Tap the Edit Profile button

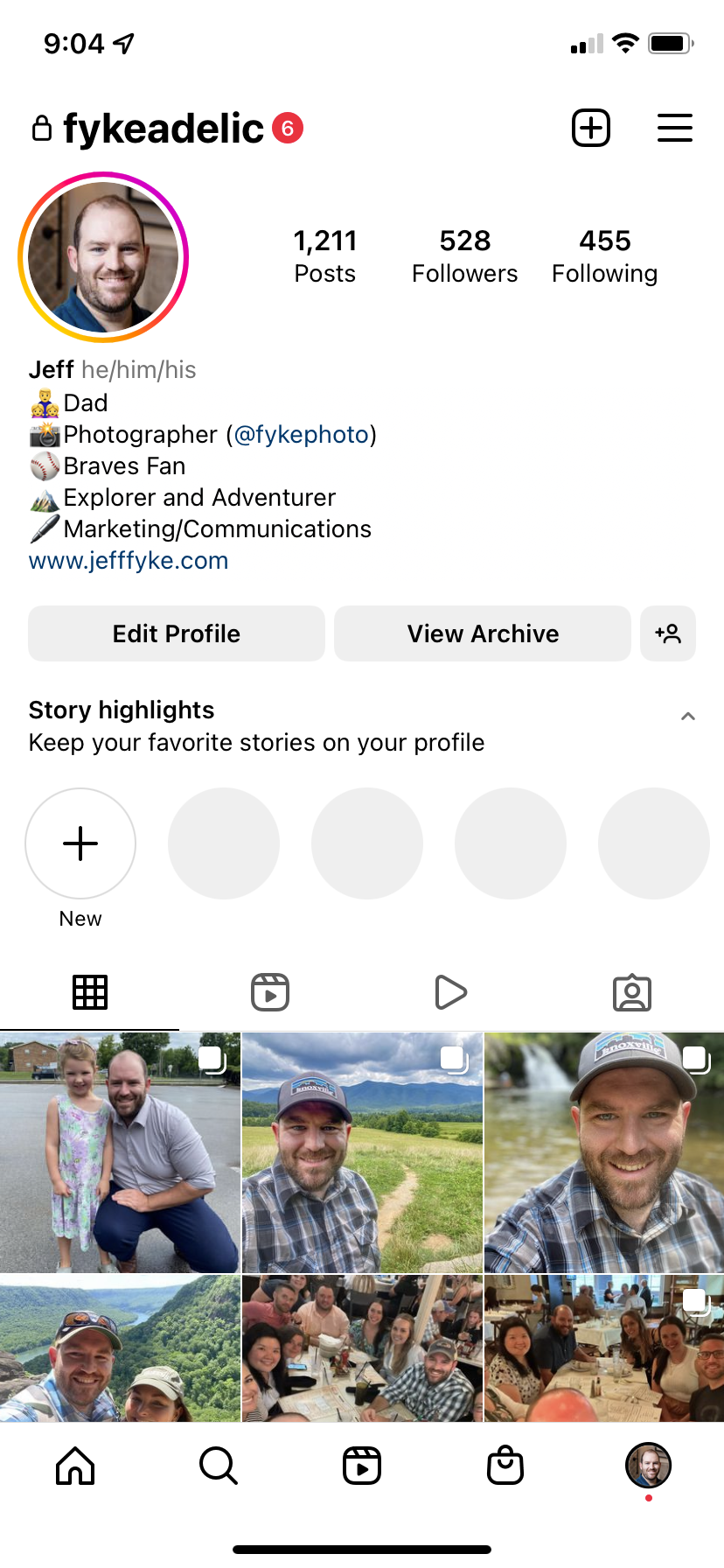click(177, 633)
